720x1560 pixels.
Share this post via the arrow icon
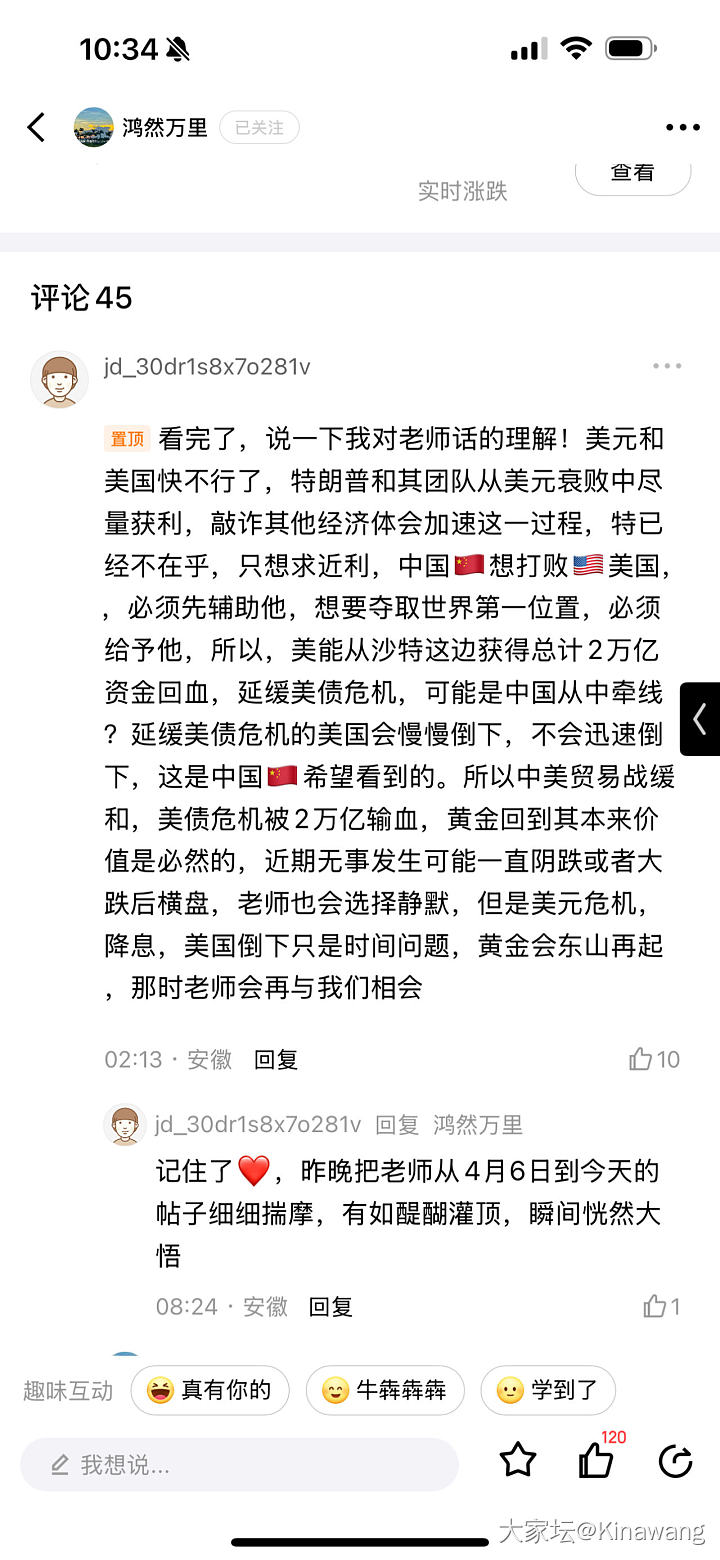tap(676, 1461)
